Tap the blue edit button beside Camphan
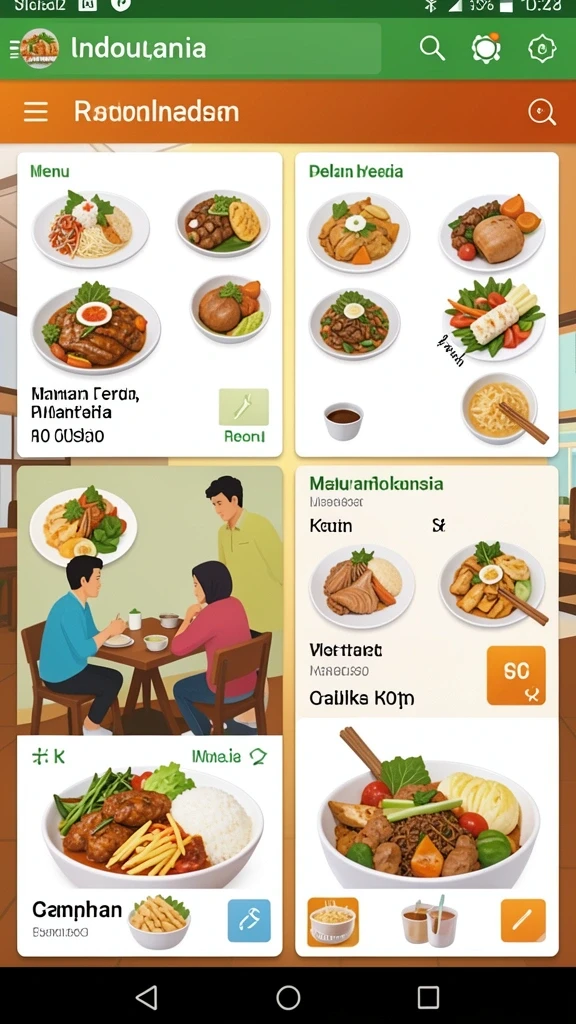 pyautogui.click(x=249, y=920)
